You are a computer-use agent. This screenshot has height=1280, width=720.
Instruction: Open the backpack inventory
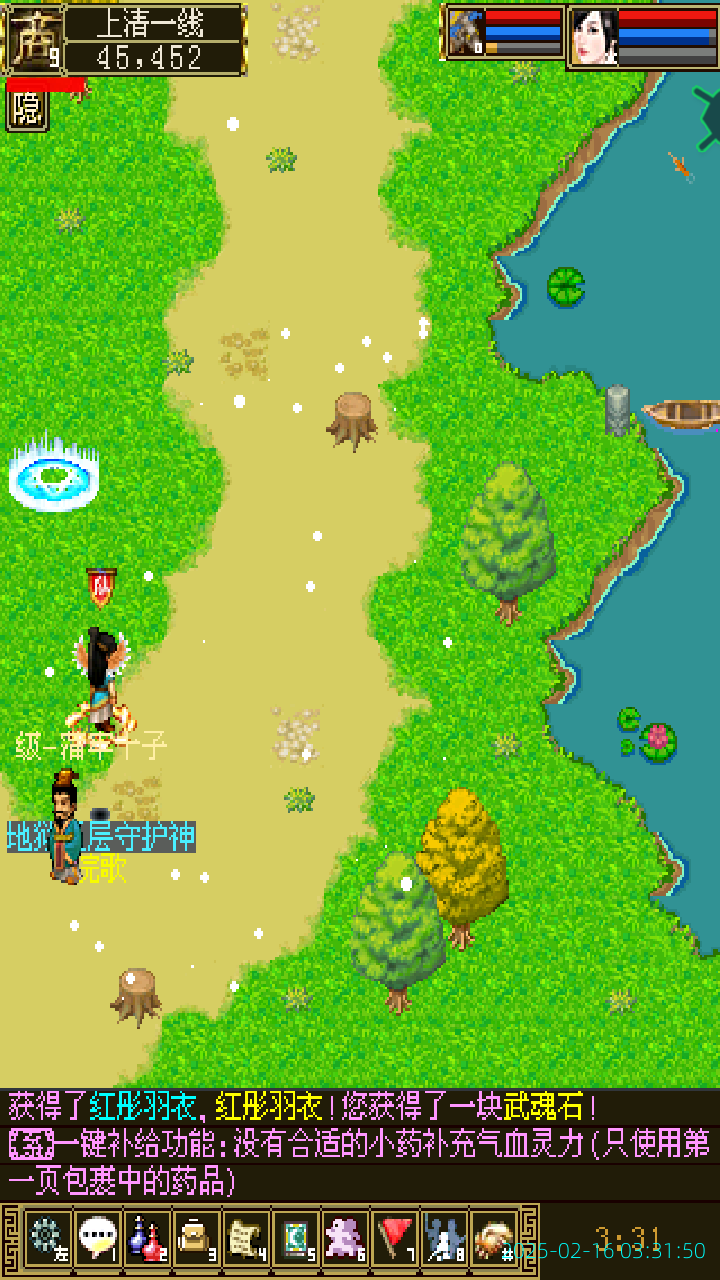[x=196, y=1238]
